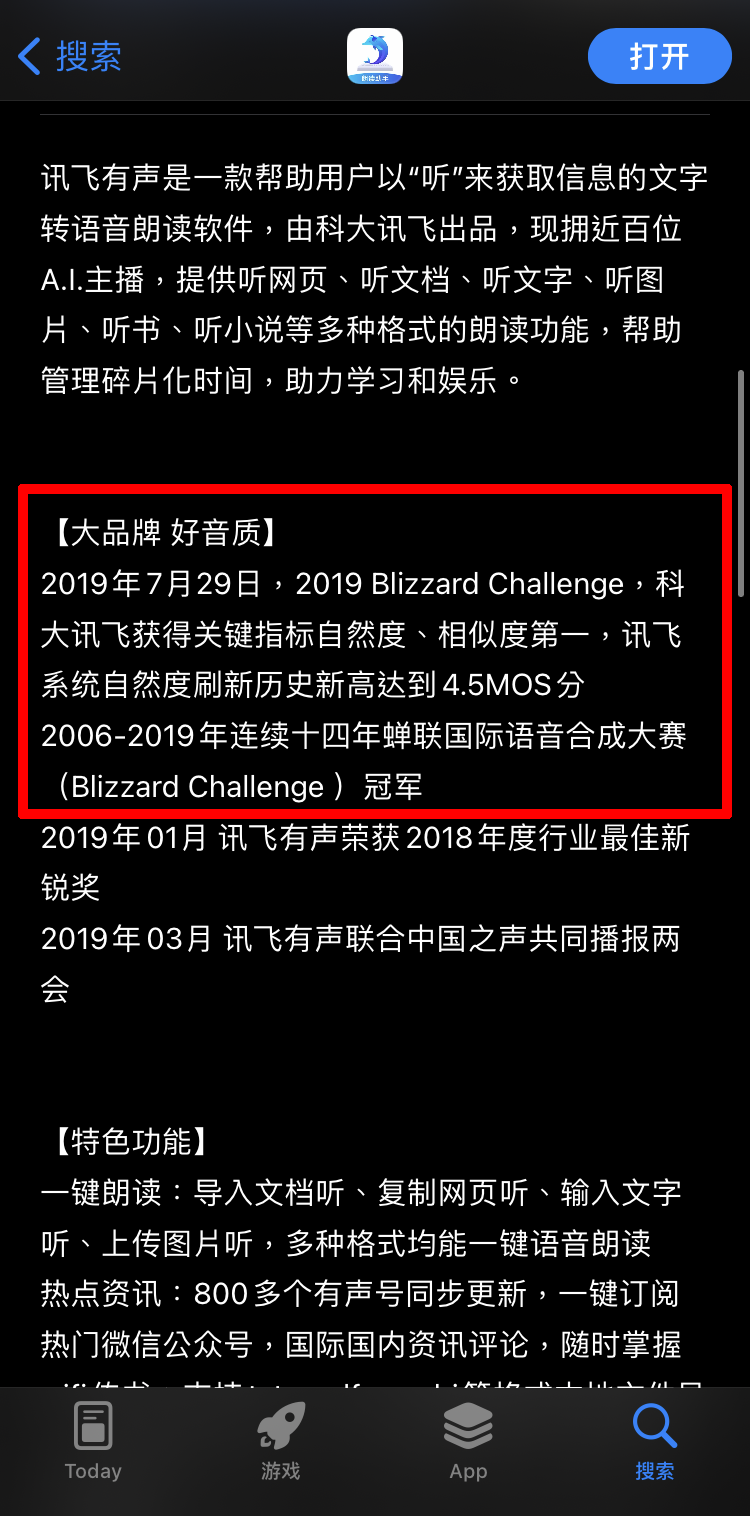Open the 游戏 tab
750x1516 pixels.
click(x=280, y=1441)
